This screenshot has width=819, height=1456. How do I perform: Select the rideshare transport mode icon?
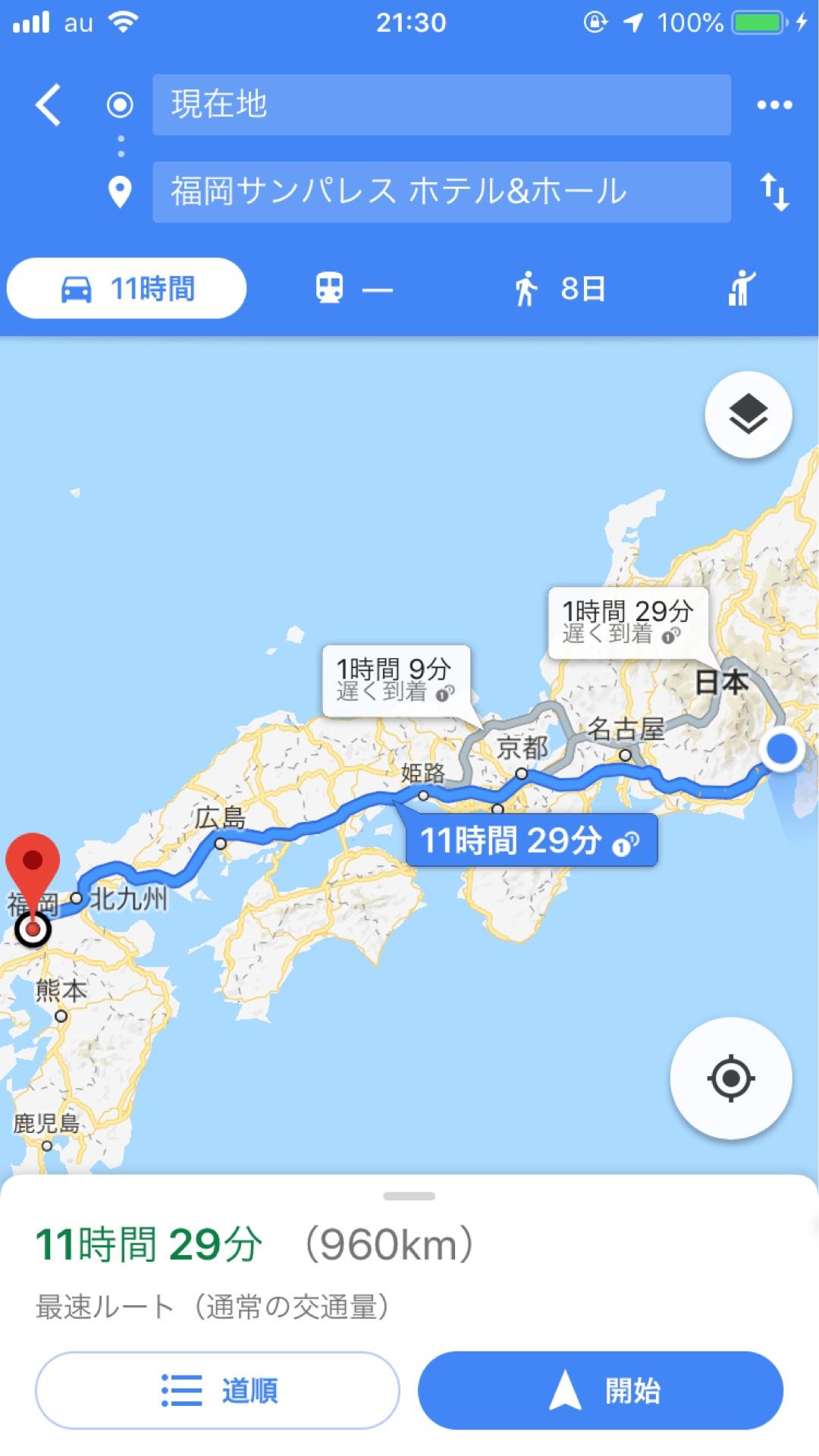(x=739, y=288)
